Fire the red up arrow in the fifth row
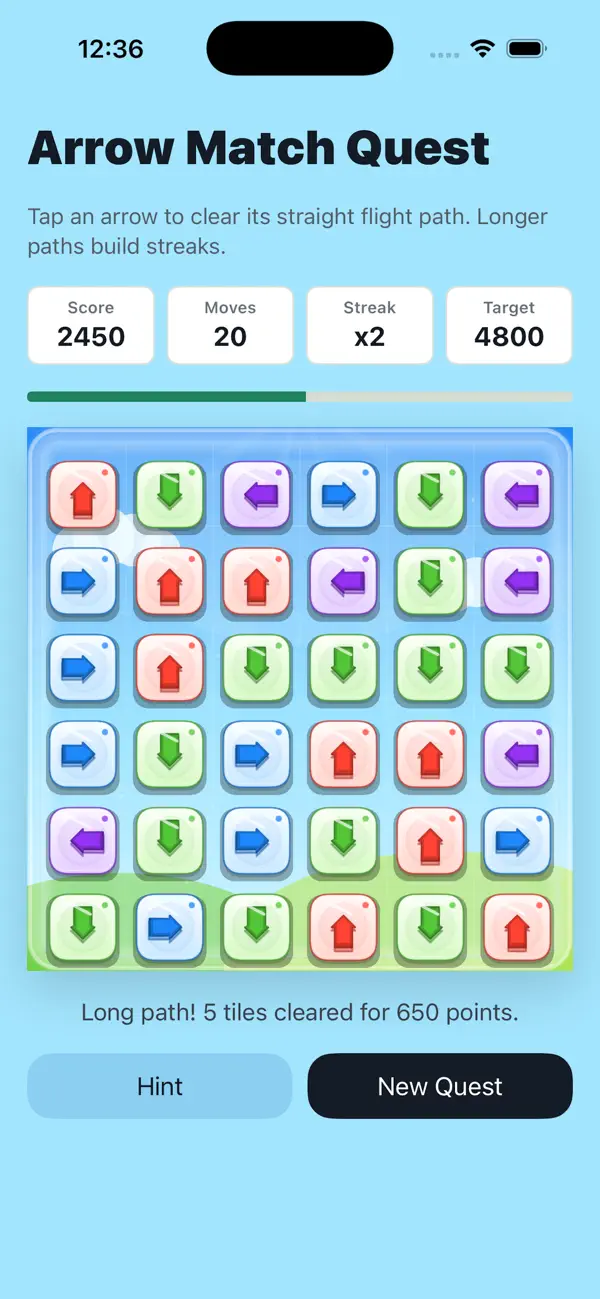Screen dimensions: 600x1299 430,842
